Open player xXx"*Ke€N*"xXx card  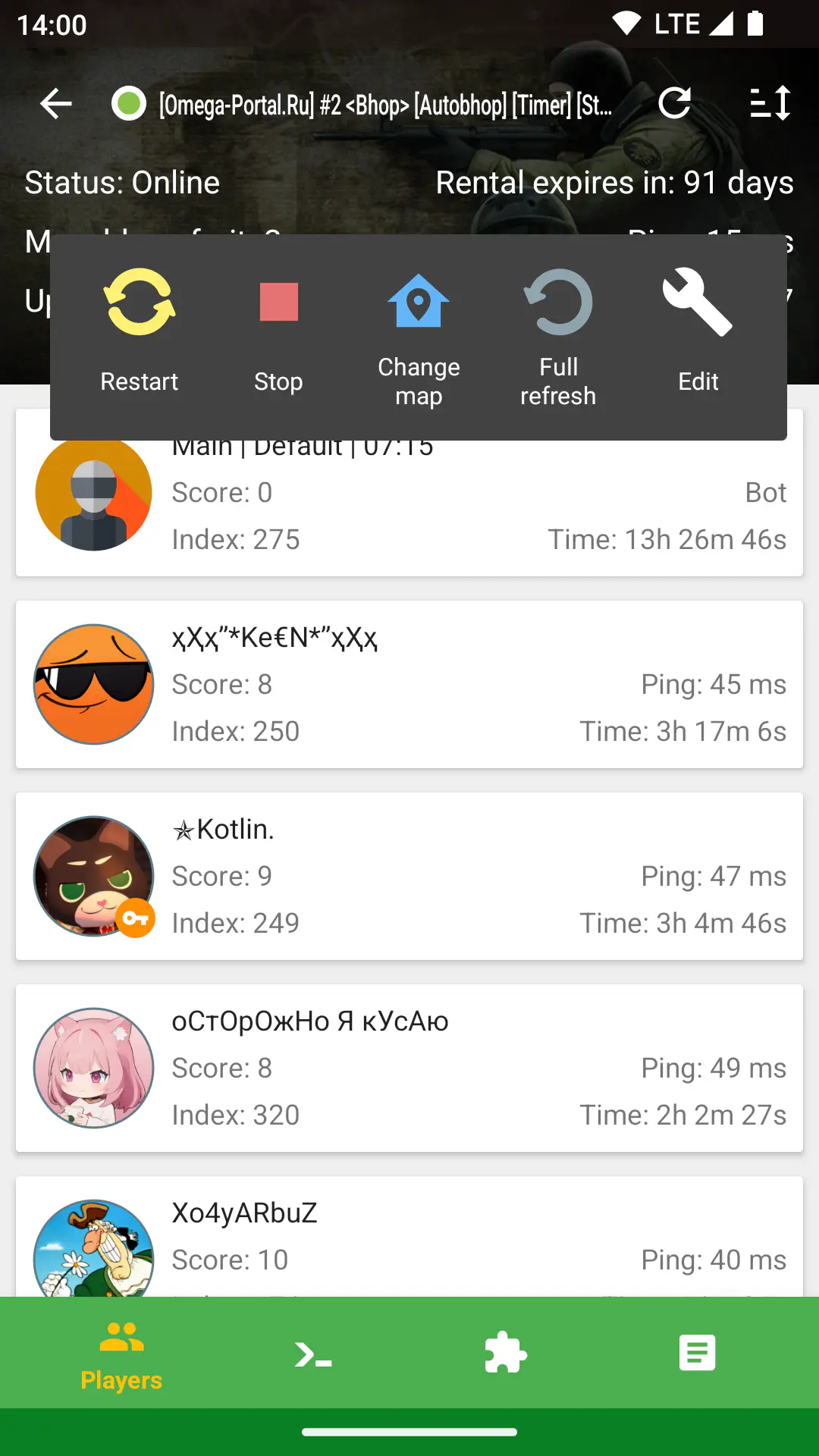coord(409,684)
